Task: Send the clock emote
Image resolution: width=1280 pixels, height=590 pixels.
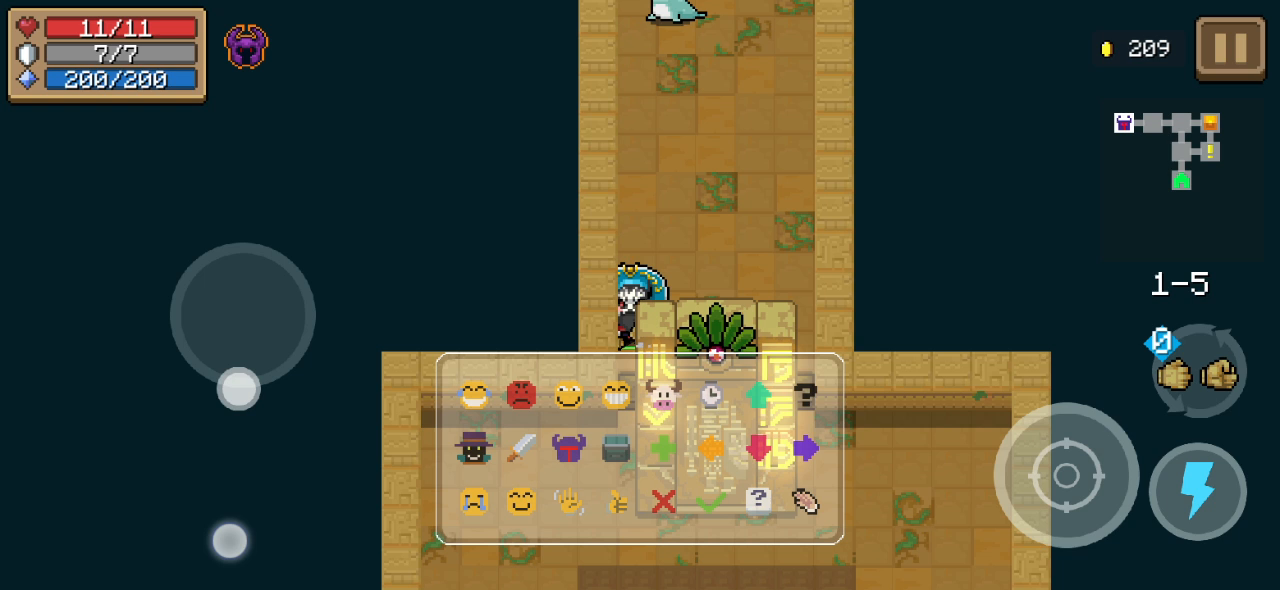Action: coord(710,395)
